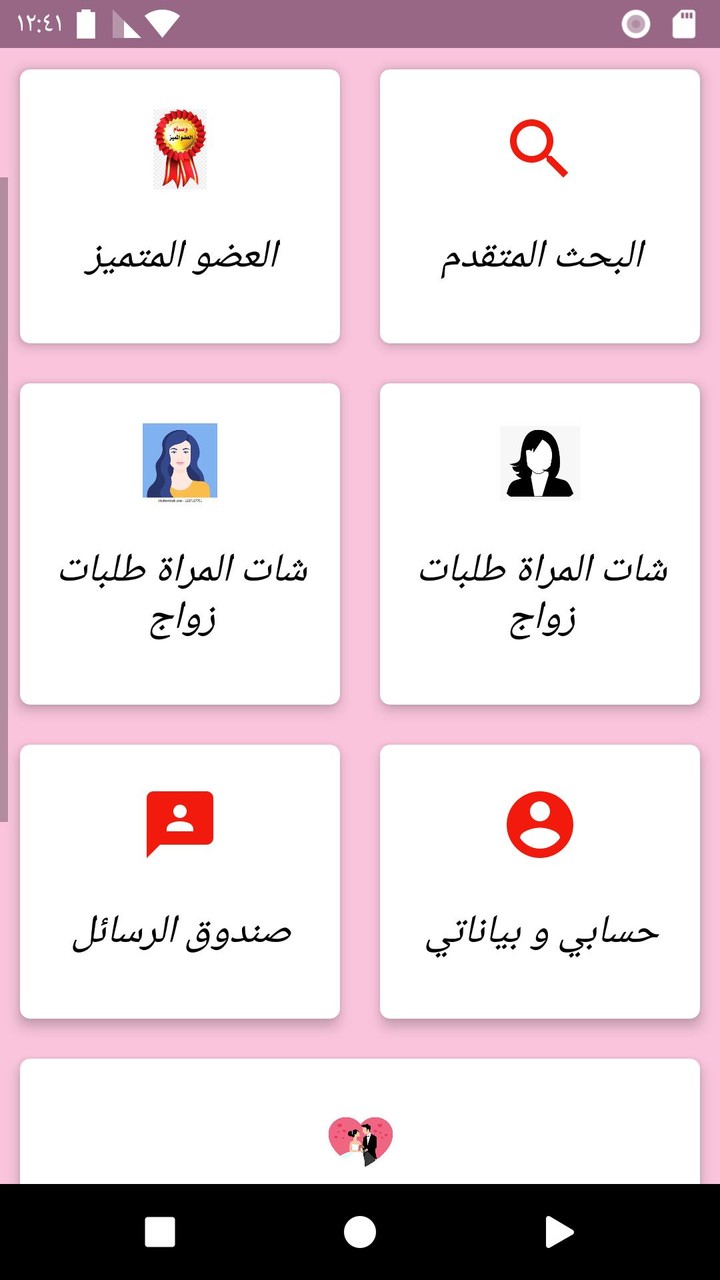
Task: Open recent apps with the square button
Action: tap(159, 1233)
